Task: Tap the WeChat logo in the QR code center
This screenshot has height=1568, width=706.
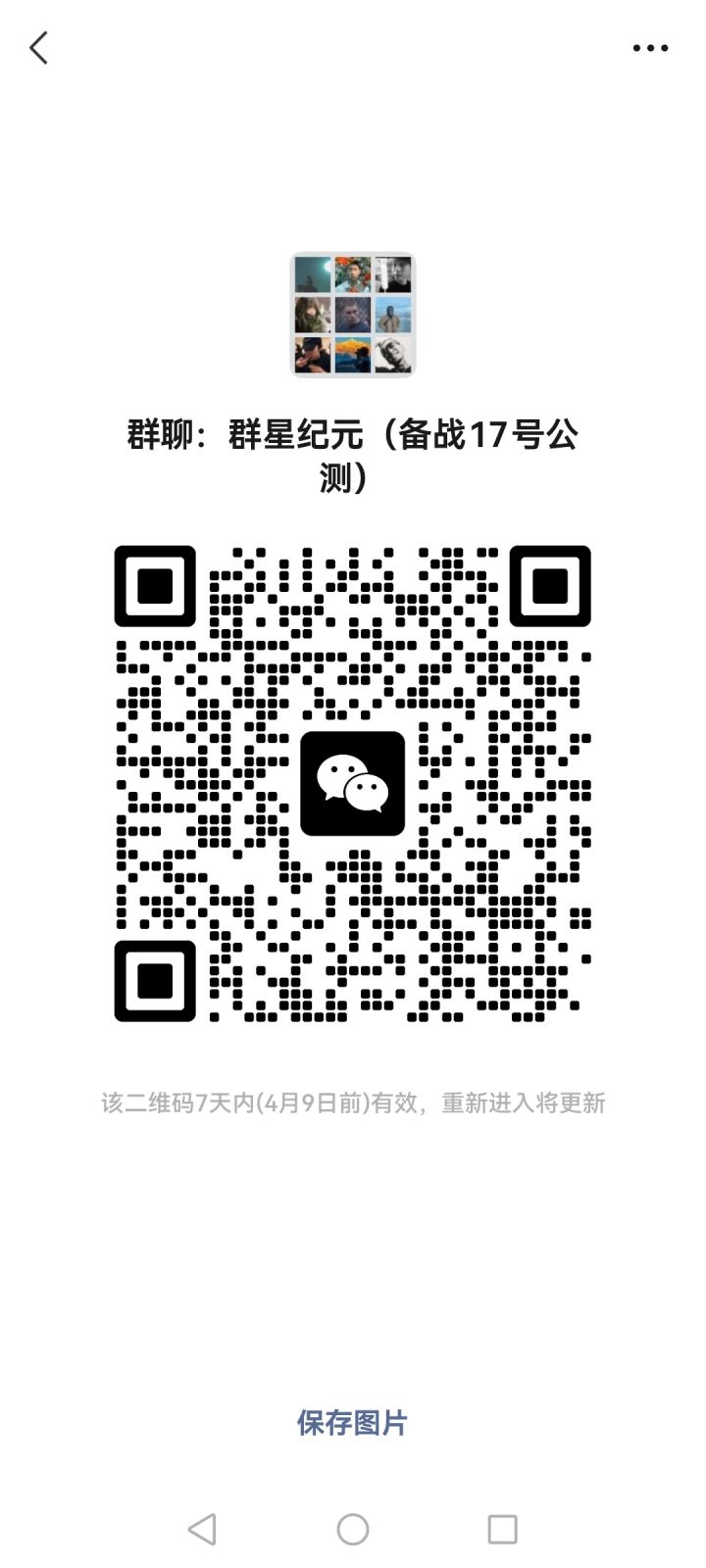Action: (x=353, y=784)
